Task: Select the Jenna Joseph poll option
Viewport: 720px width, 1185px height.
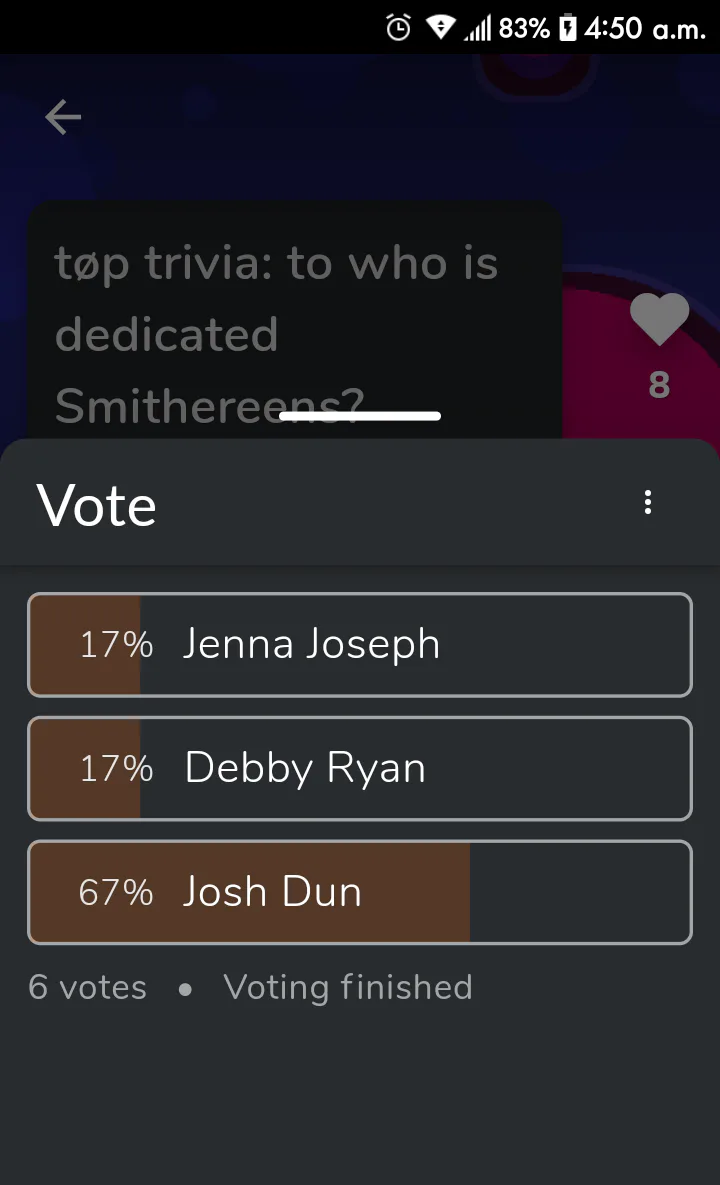Action: [360, 645]
